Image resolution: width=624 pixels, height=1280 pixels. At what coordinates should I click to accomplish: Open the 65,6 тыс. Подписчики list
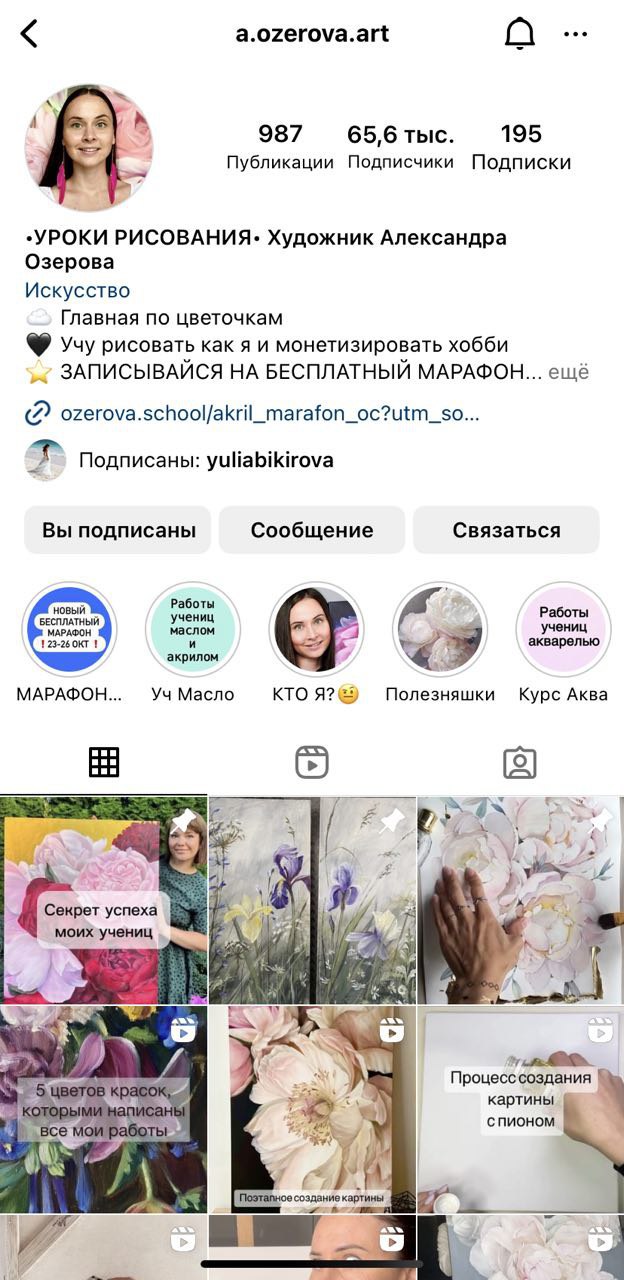point(400,146)
